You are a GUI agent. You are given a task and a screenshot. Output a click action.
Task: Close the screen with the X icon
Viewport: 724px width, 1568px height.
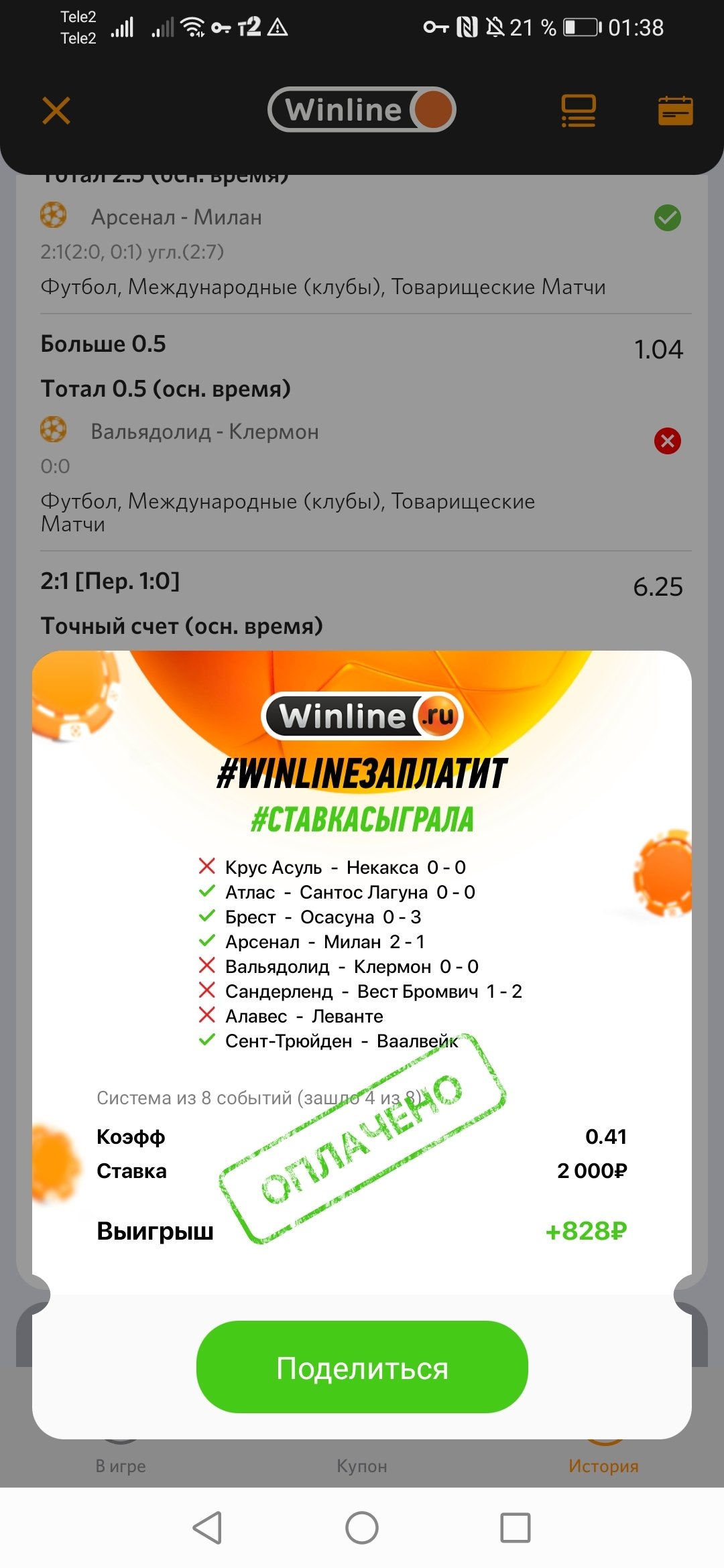[56, 111]
